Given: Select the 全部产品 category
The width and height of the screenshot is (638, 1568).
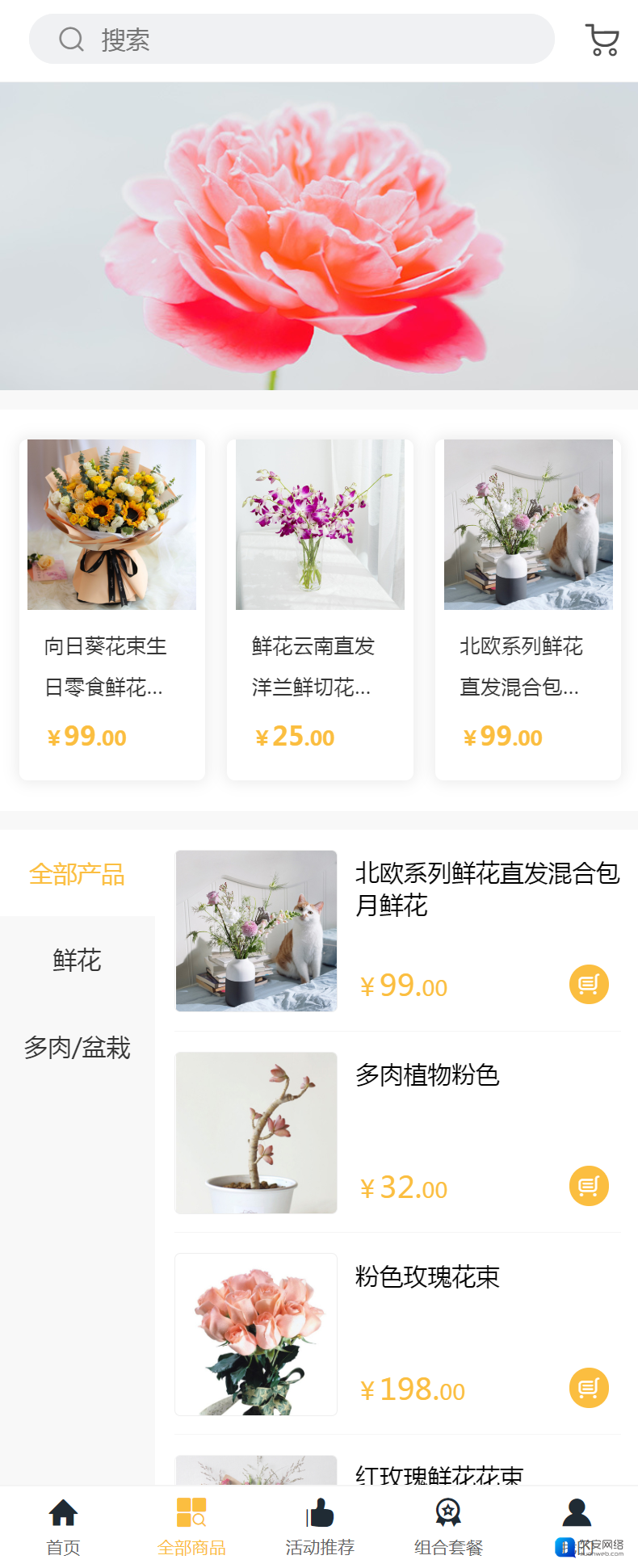Looking at the screenshot, I should tap(77, 874).
